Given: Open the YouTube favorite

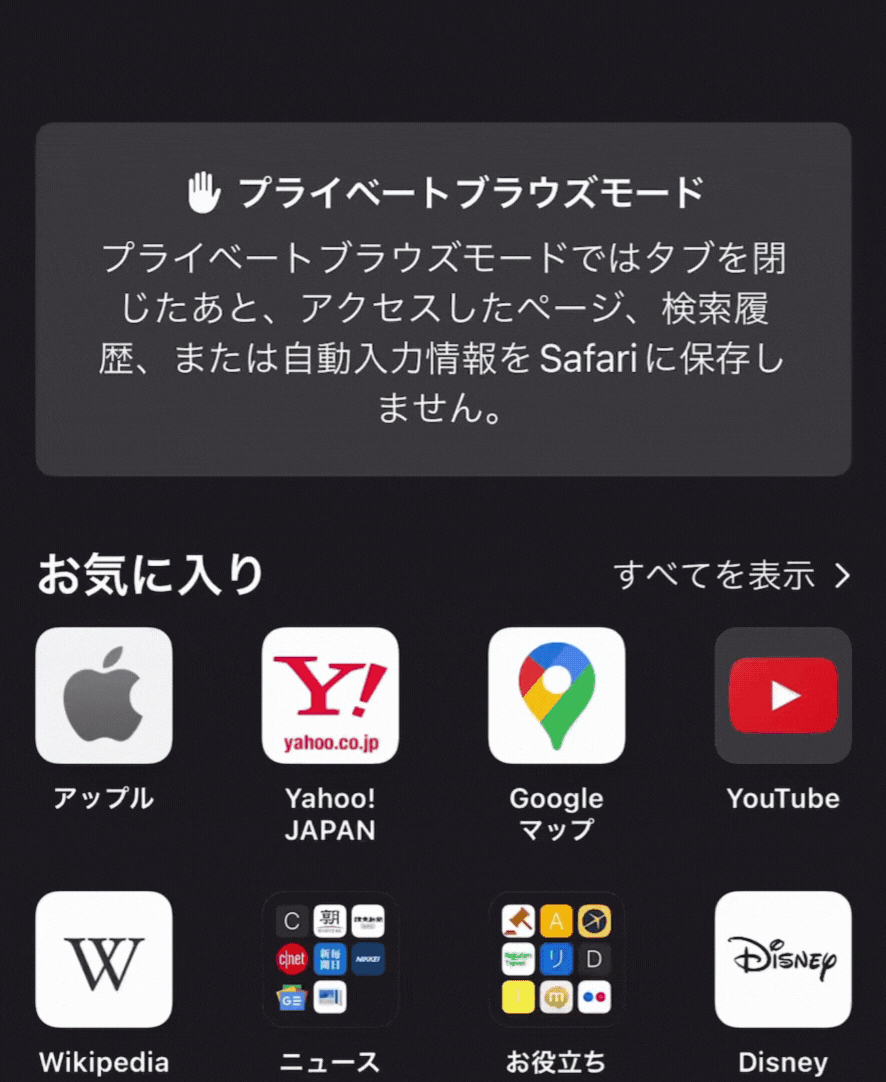Looking at the screenshot, I should [x=783, y=696].
